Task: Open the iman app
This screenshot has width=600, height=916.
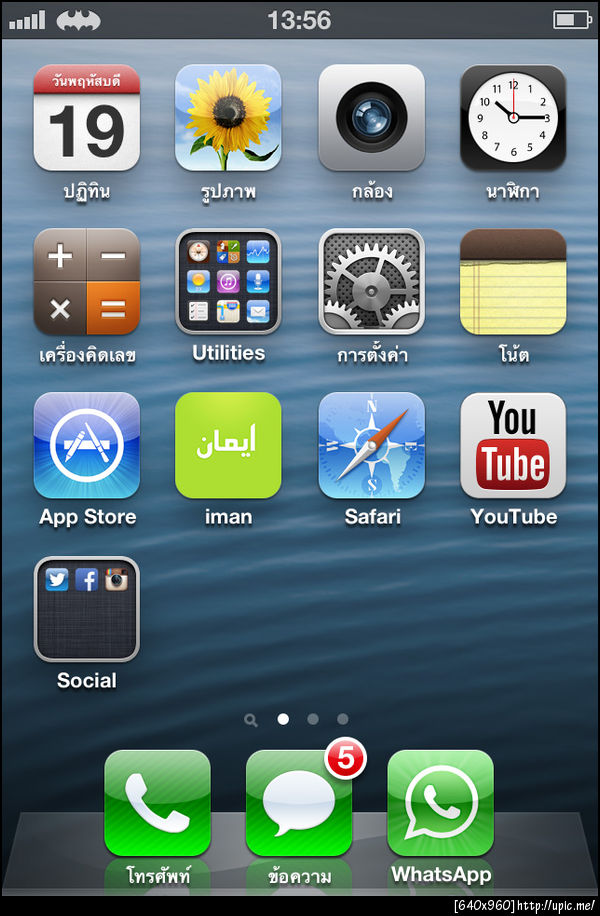Action: pyautogui.click(x=228, y=445)
